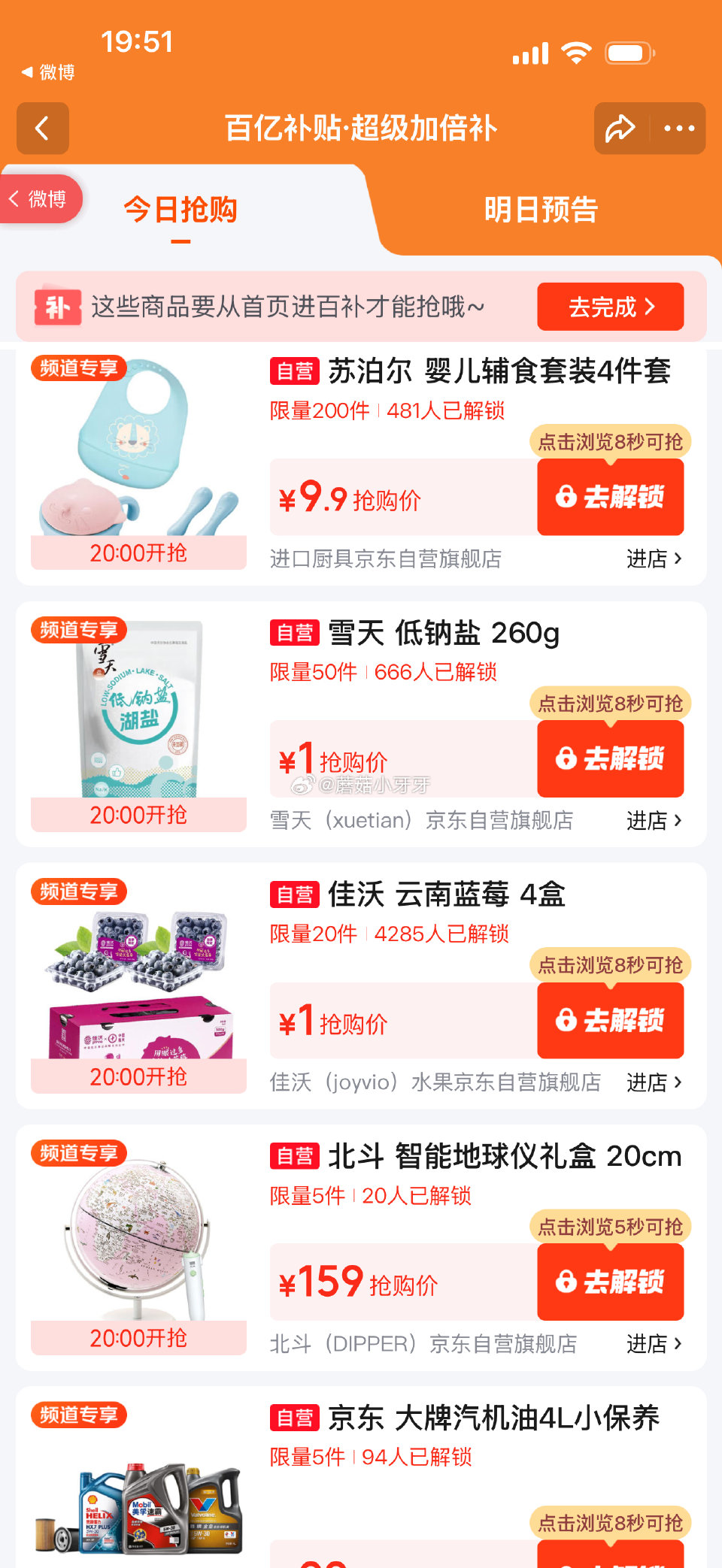722x1568 pixels.
Task: Tap the 自营 badge on 佳沃云南蓝莓
Action: tap(296, 894)
